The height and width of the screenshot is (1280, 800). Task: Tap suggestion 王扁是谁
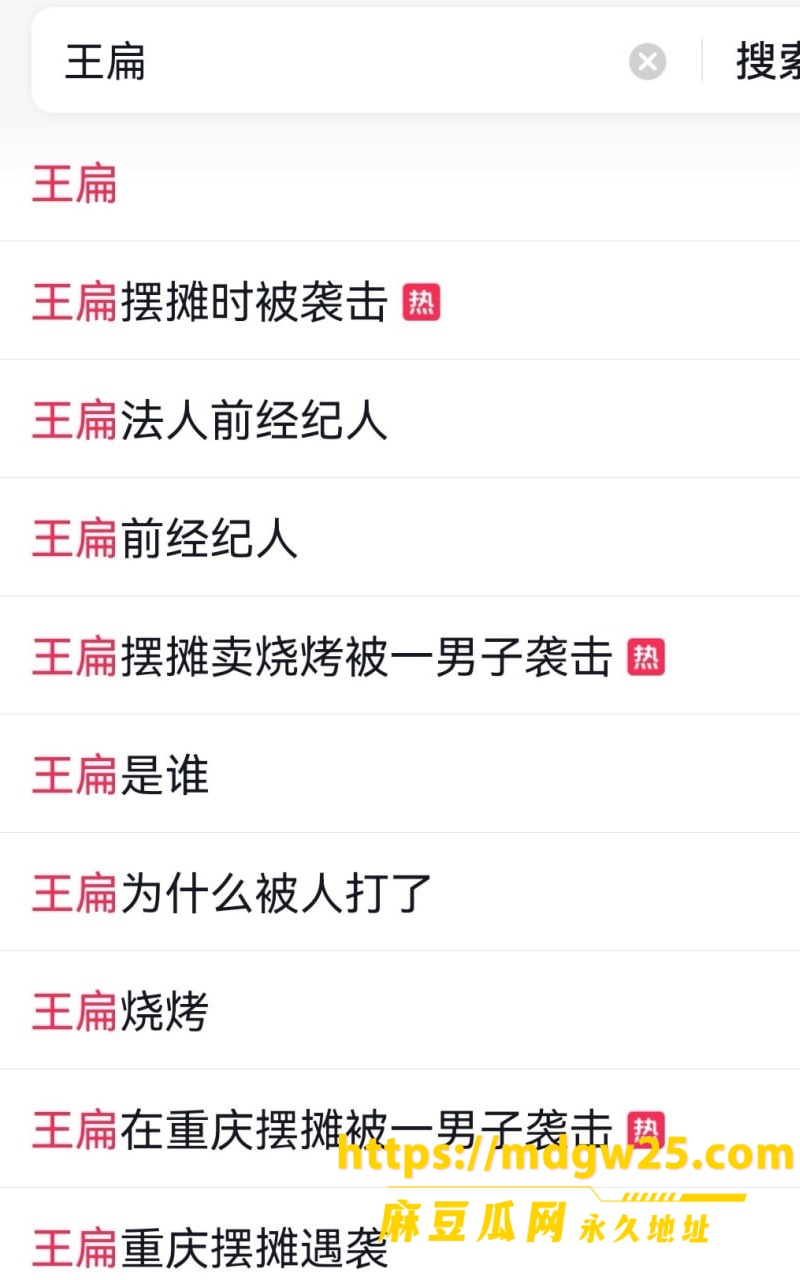pos(400,774)
